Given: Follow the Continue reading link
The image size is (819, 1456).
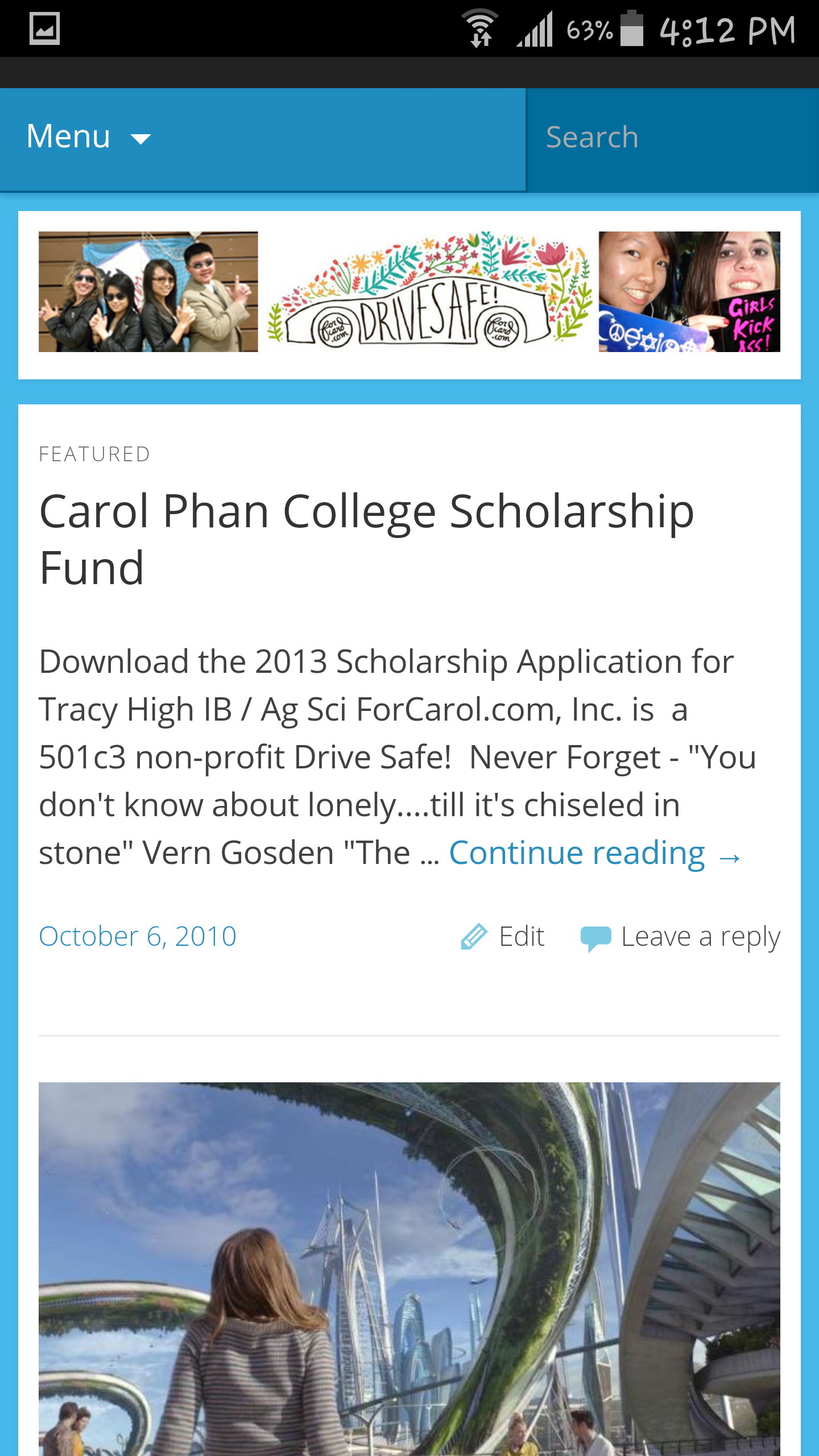Looking at the screenshot, I should [x=595, y=853].
